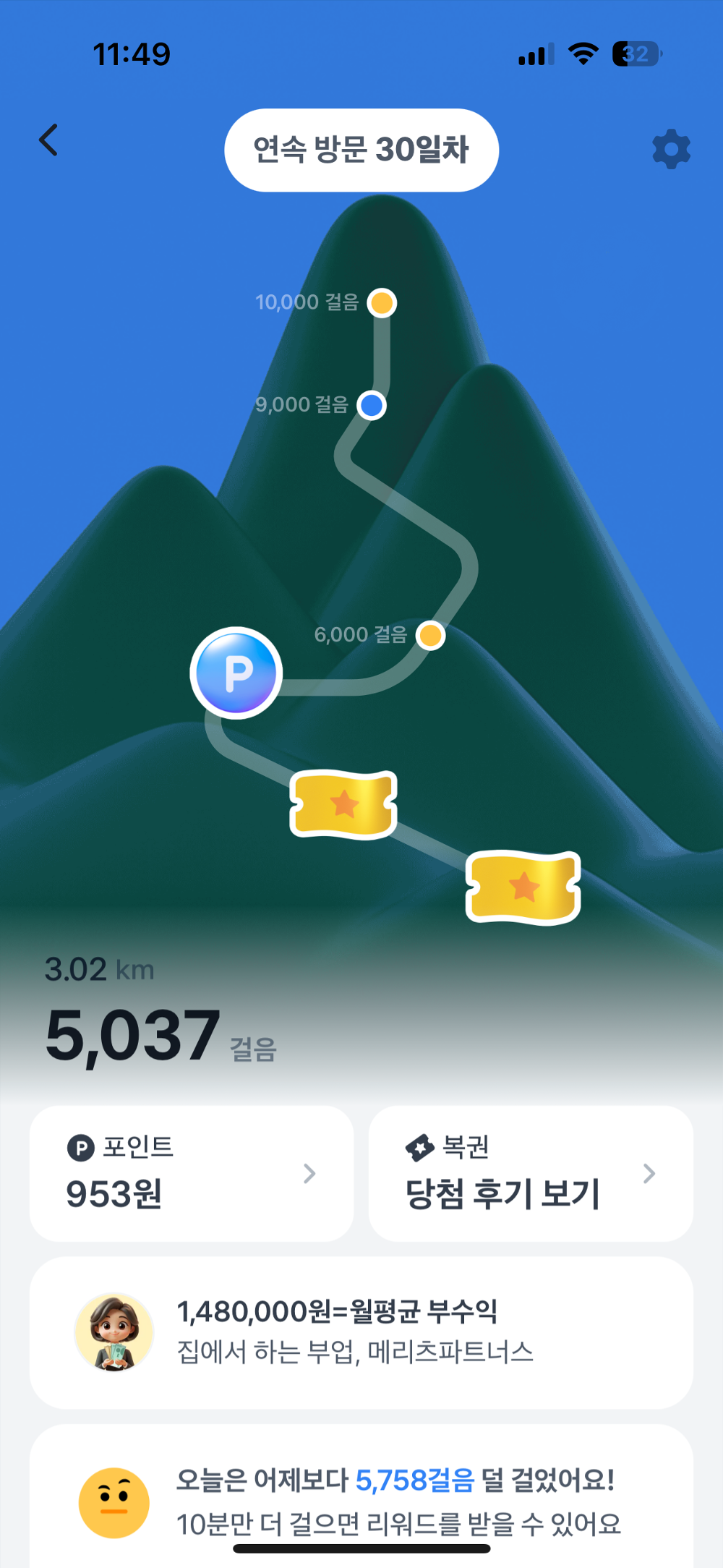Select the 9,000 걸음 milestone dot

tap(372, 405)
